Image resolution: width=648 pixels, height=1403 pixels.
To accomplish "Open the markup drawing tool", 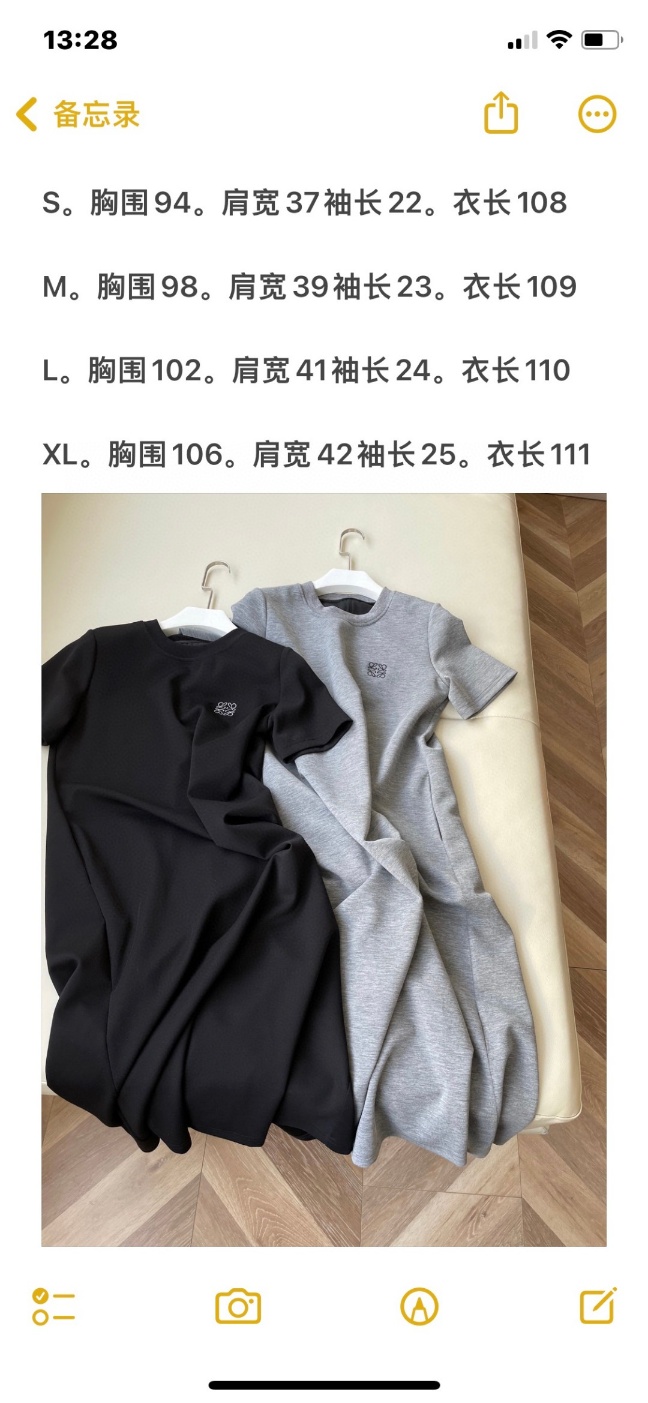I will (x=419, y=1306).
